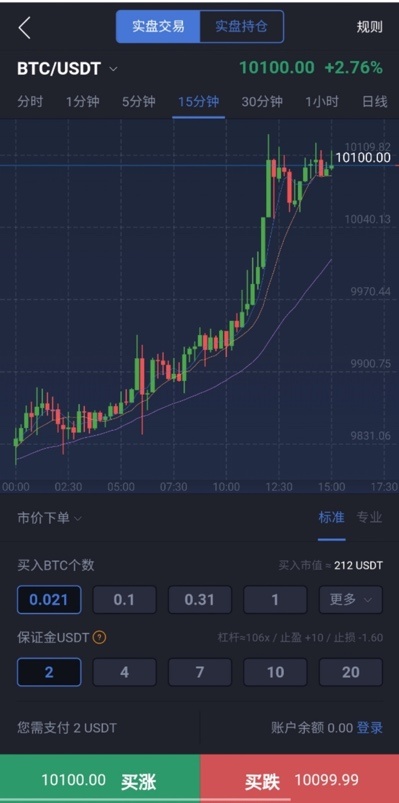Tap the 登录 login link
This screenshot has height=803, width=399.
tap(369, 727)
